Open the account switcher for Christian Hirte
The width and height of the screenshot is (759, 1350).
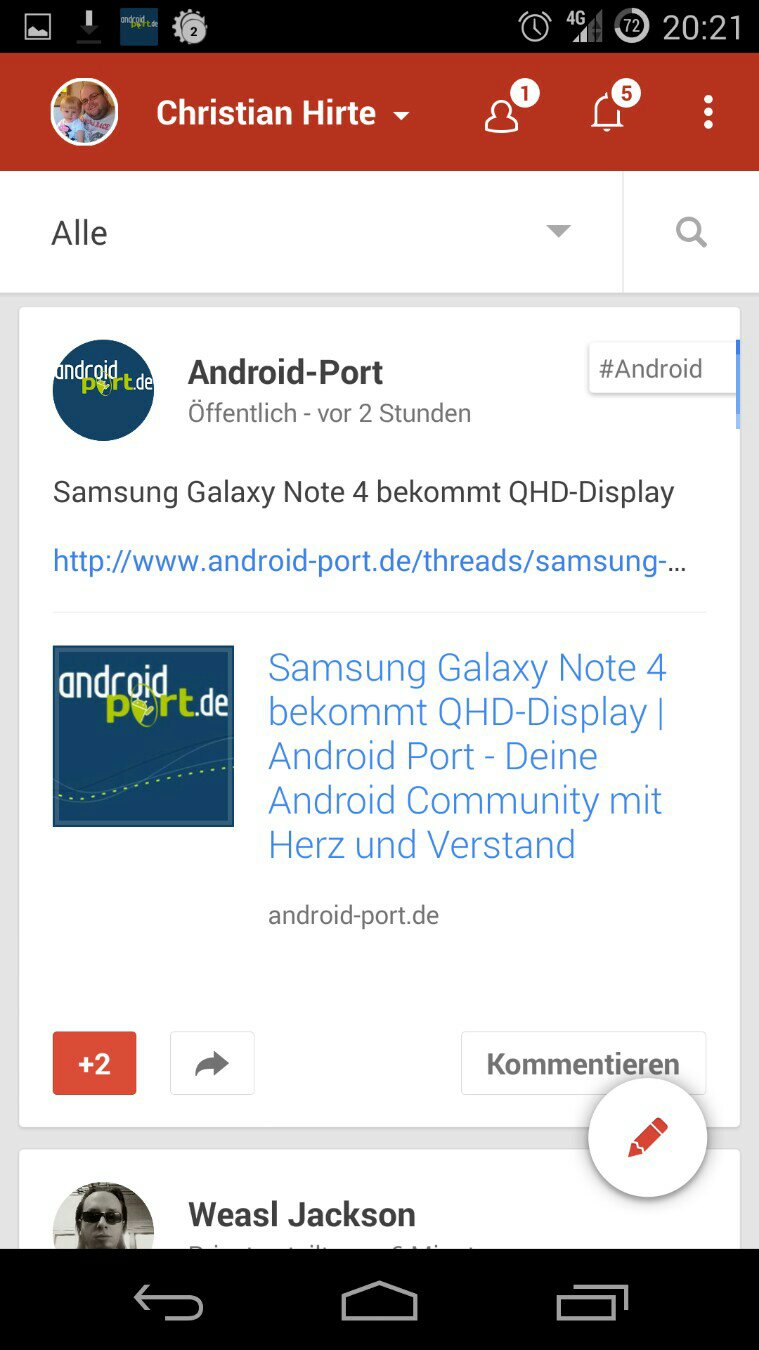click(282, 113)
